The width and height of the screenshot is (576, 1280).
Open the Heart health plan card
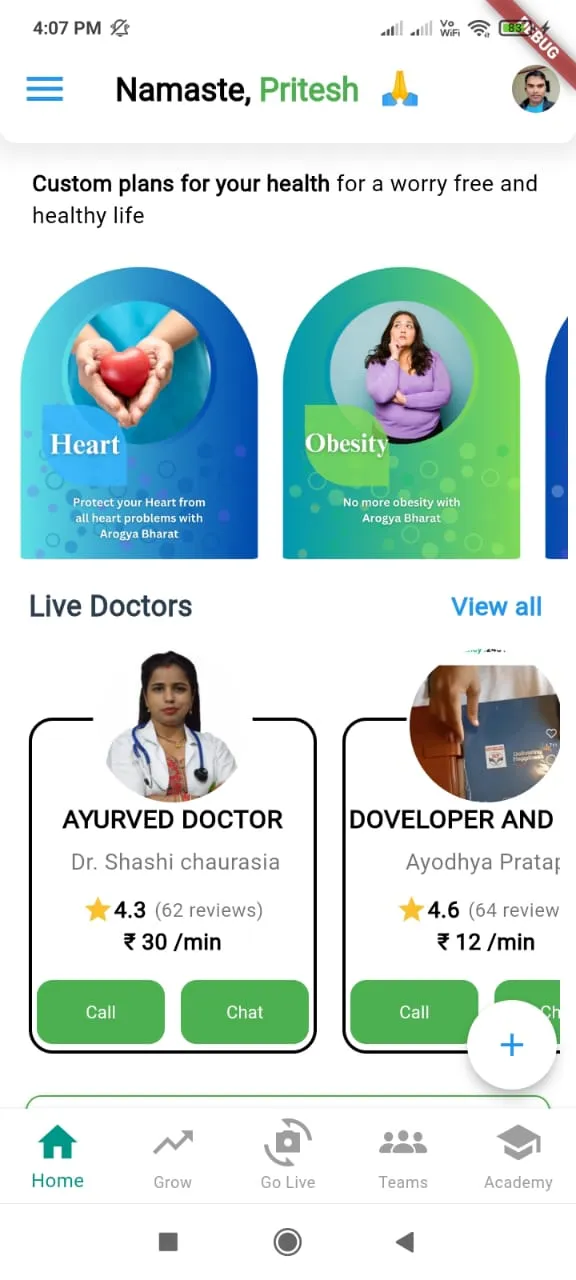pos(139,413)
